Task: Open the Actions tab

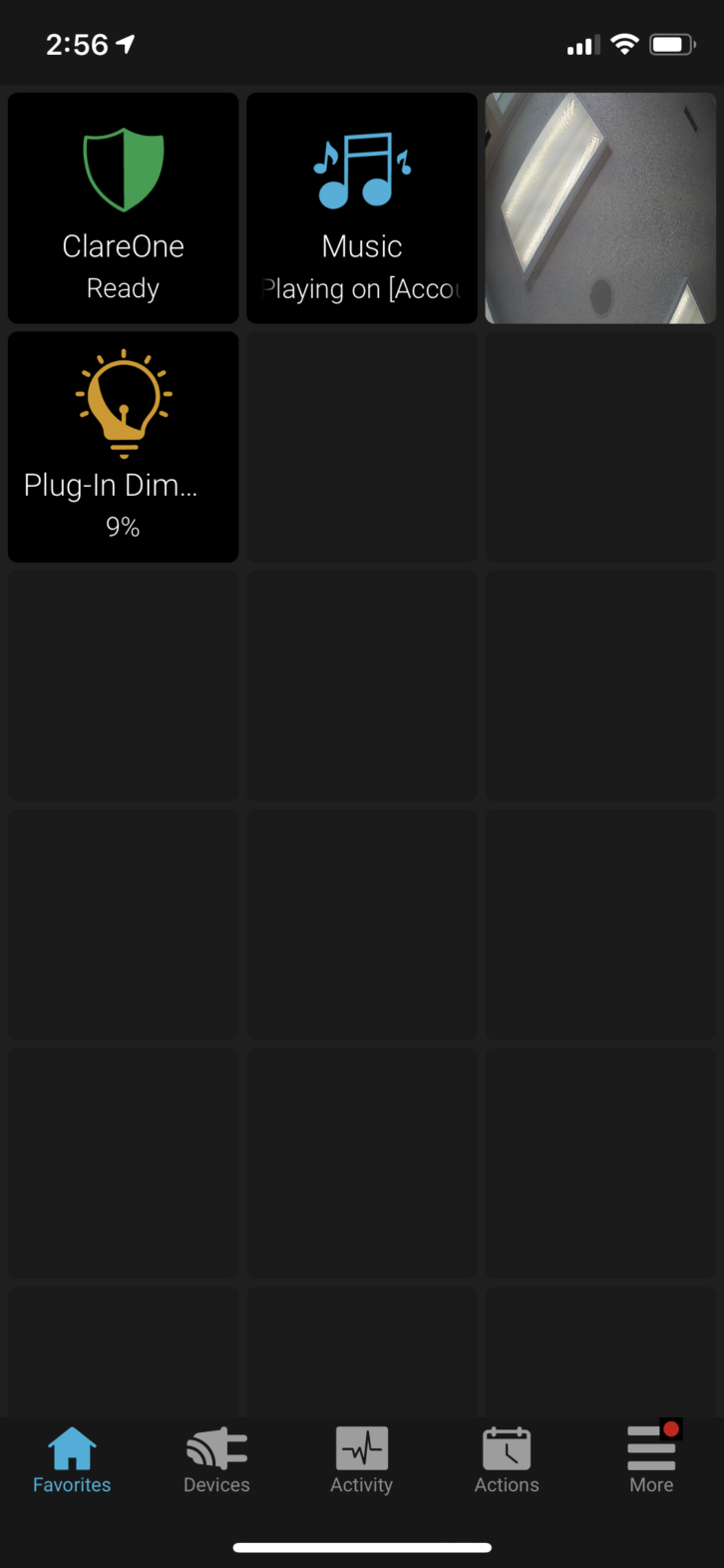Action: tap(507, 1460)
